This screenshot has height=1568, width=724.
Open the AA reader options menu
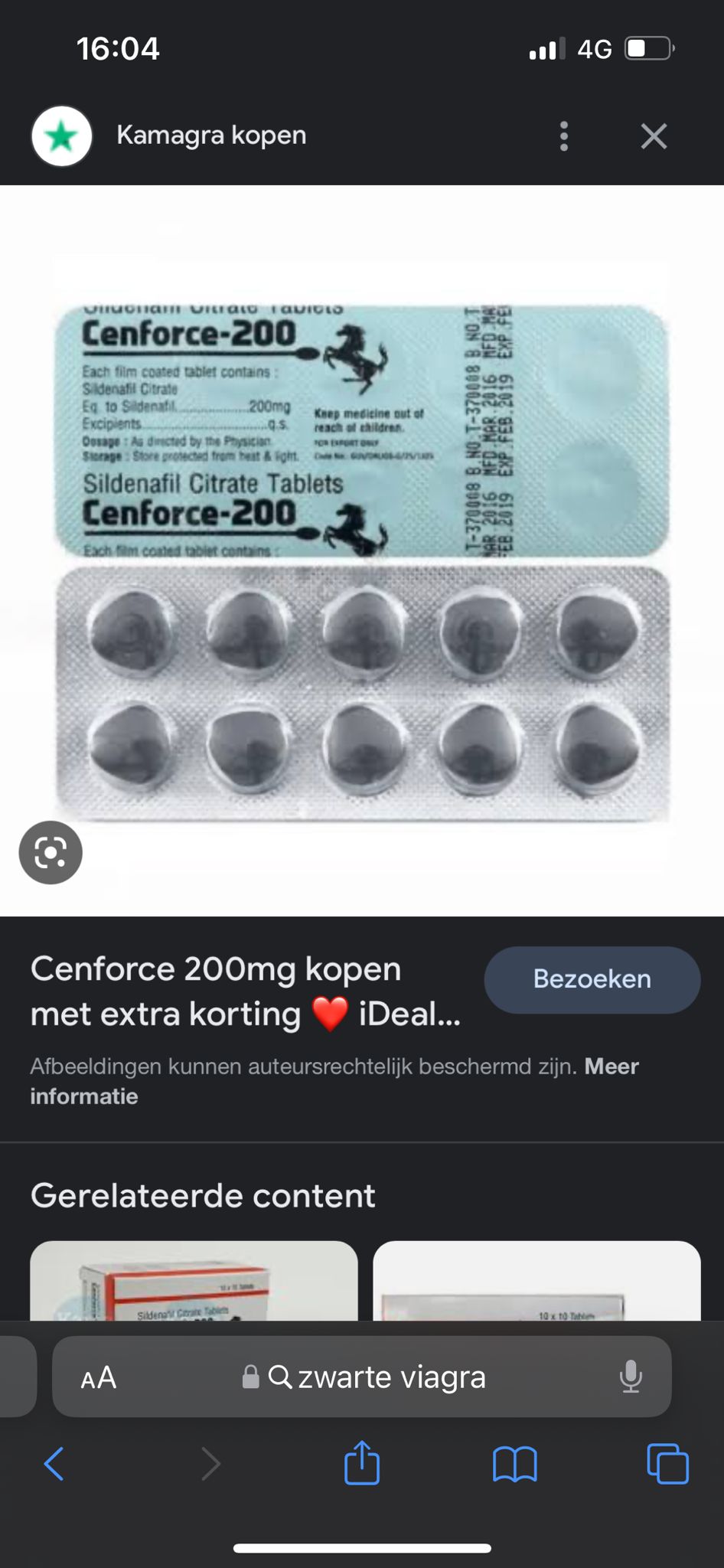click(x=99, y=1377)
